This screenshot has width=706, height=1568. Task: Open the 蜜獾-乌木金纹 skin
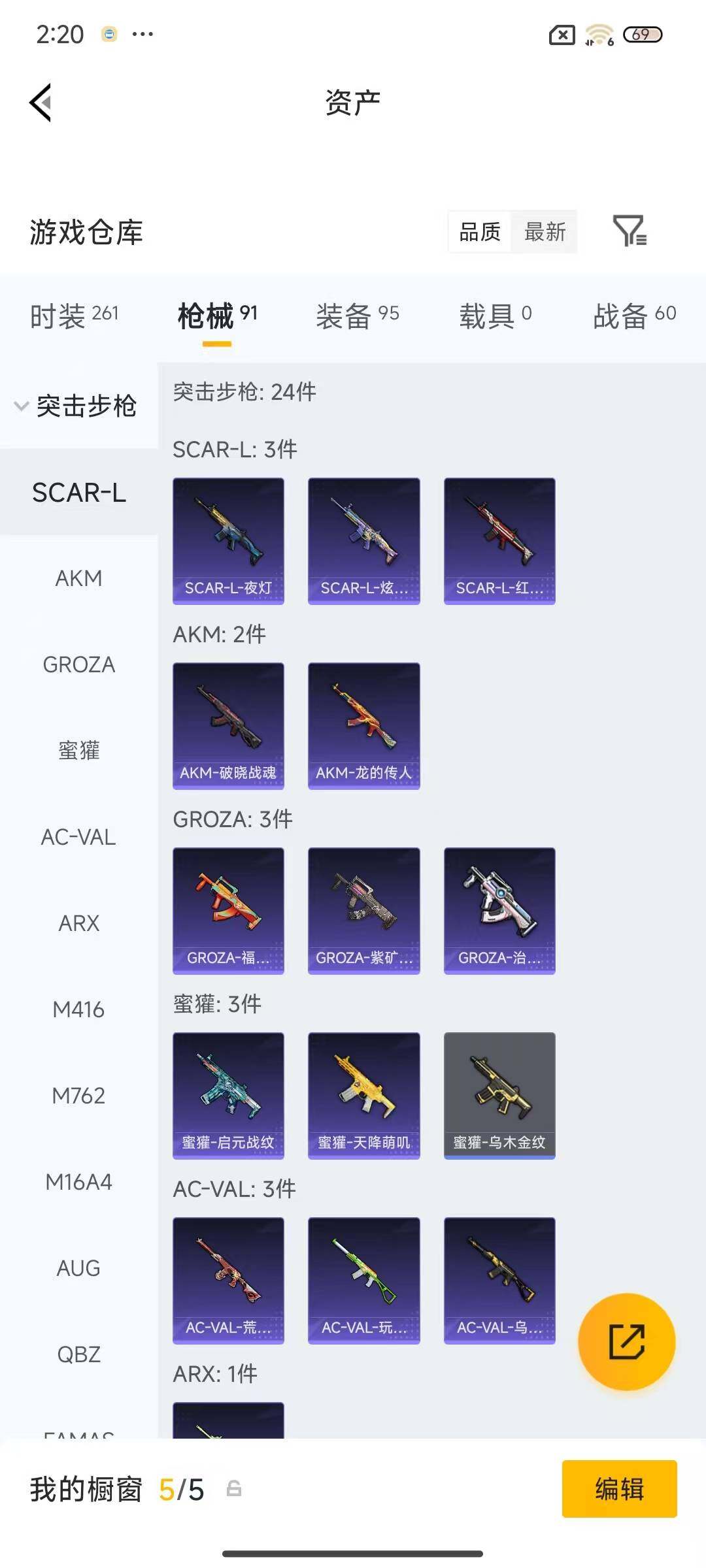click(499, 1095)
